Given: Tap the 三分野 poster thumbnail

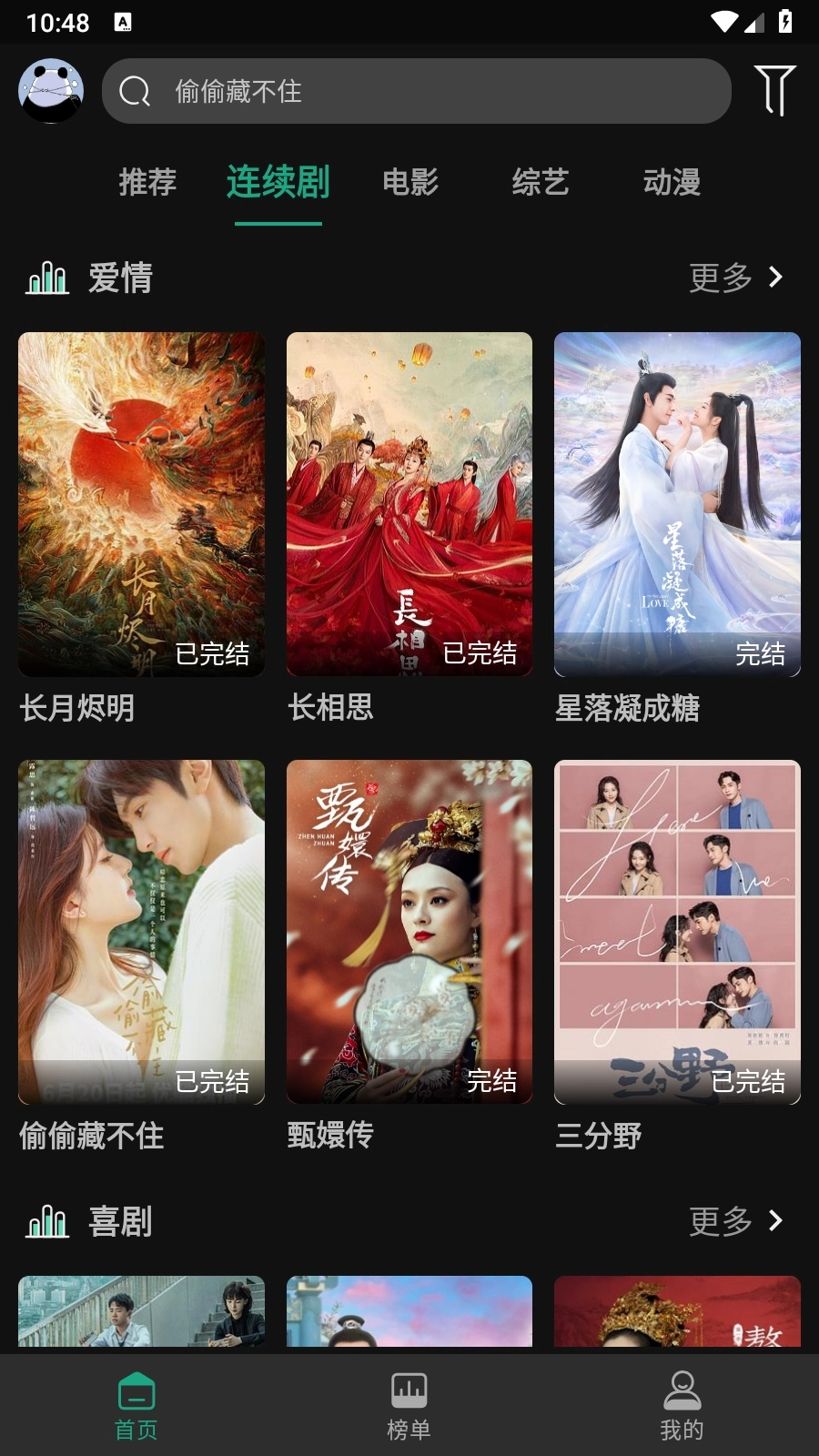Looking at the screenshot, I should pyautogui.click(x=677, y=930).
